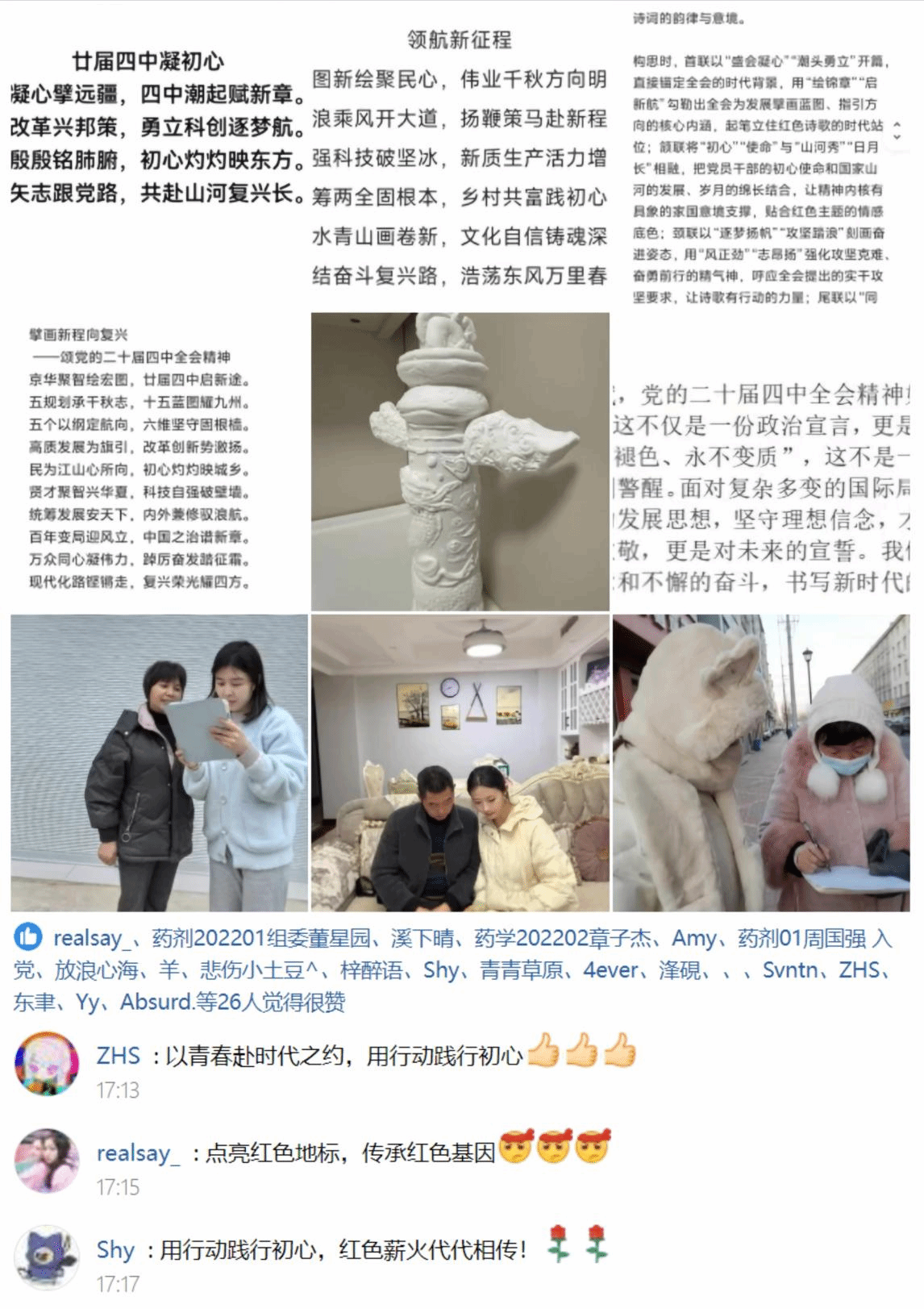This screenshot has height=1309, width=924.
Task: Reply to realsay_'s comment '点亮红色地标'
Action: pyautogui.click(x=349, y=1153)
